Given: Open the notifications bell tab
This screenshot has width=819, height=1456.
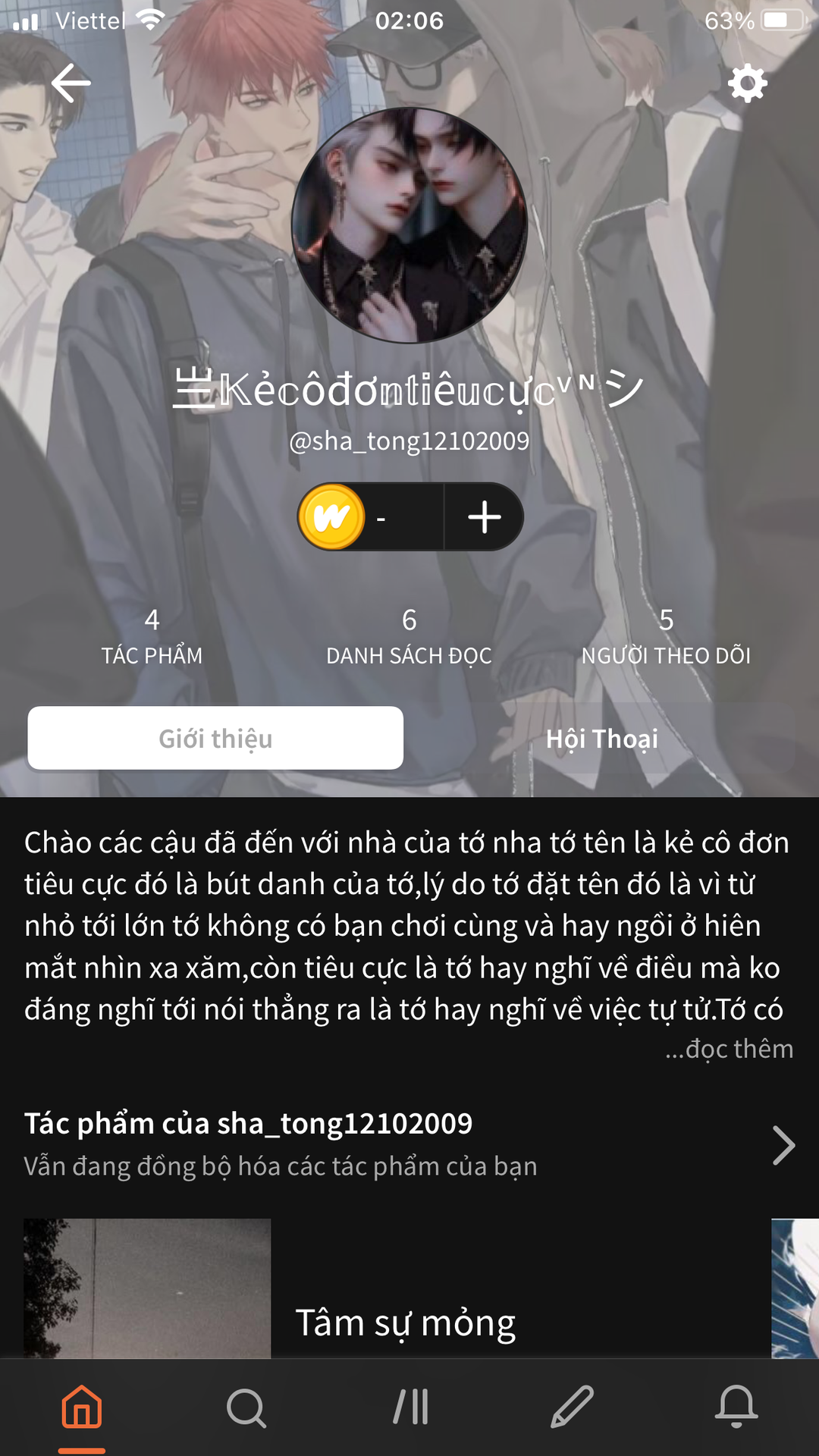Looking at the screenshot, I should 736,1407.
